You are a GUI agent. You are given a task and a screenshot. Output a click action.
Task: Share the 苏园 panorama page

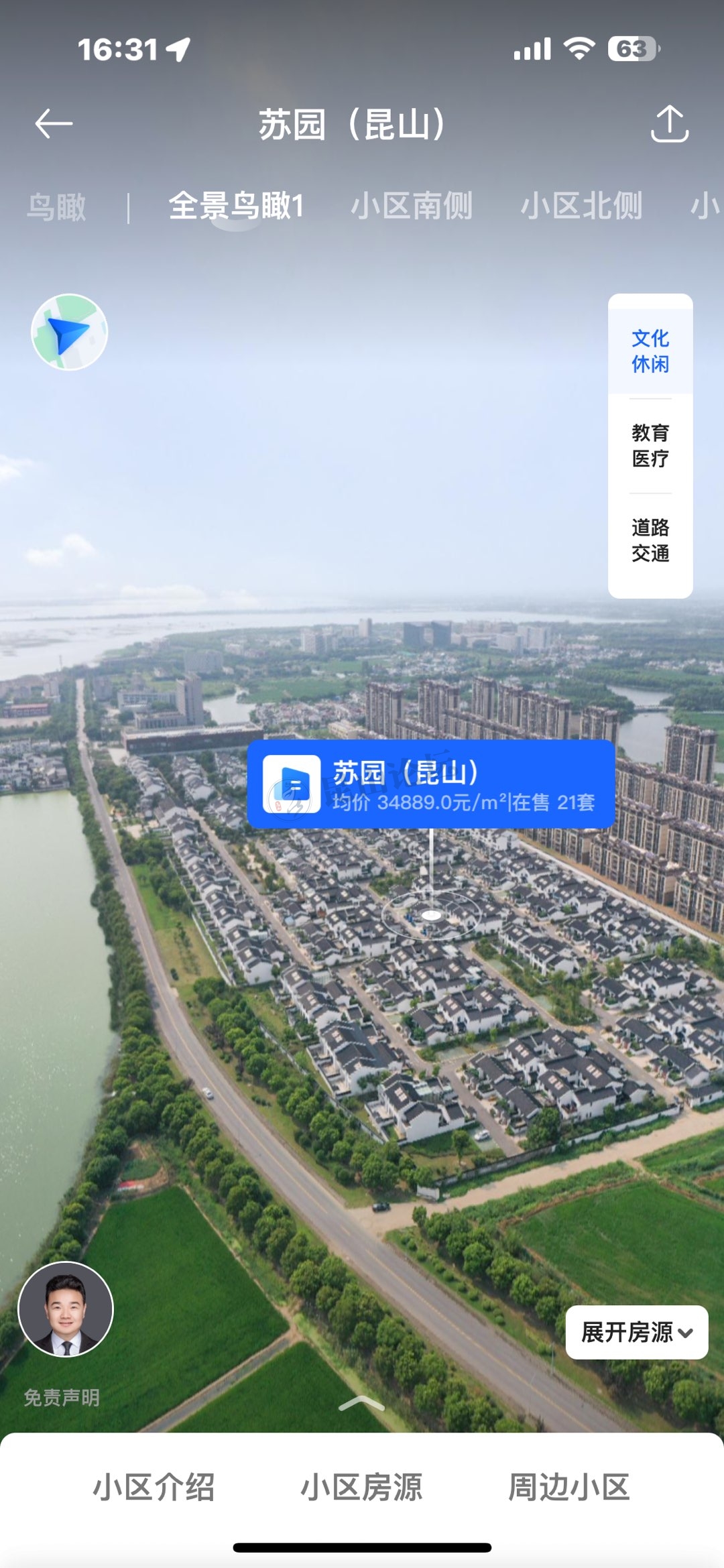coord(669,124)
